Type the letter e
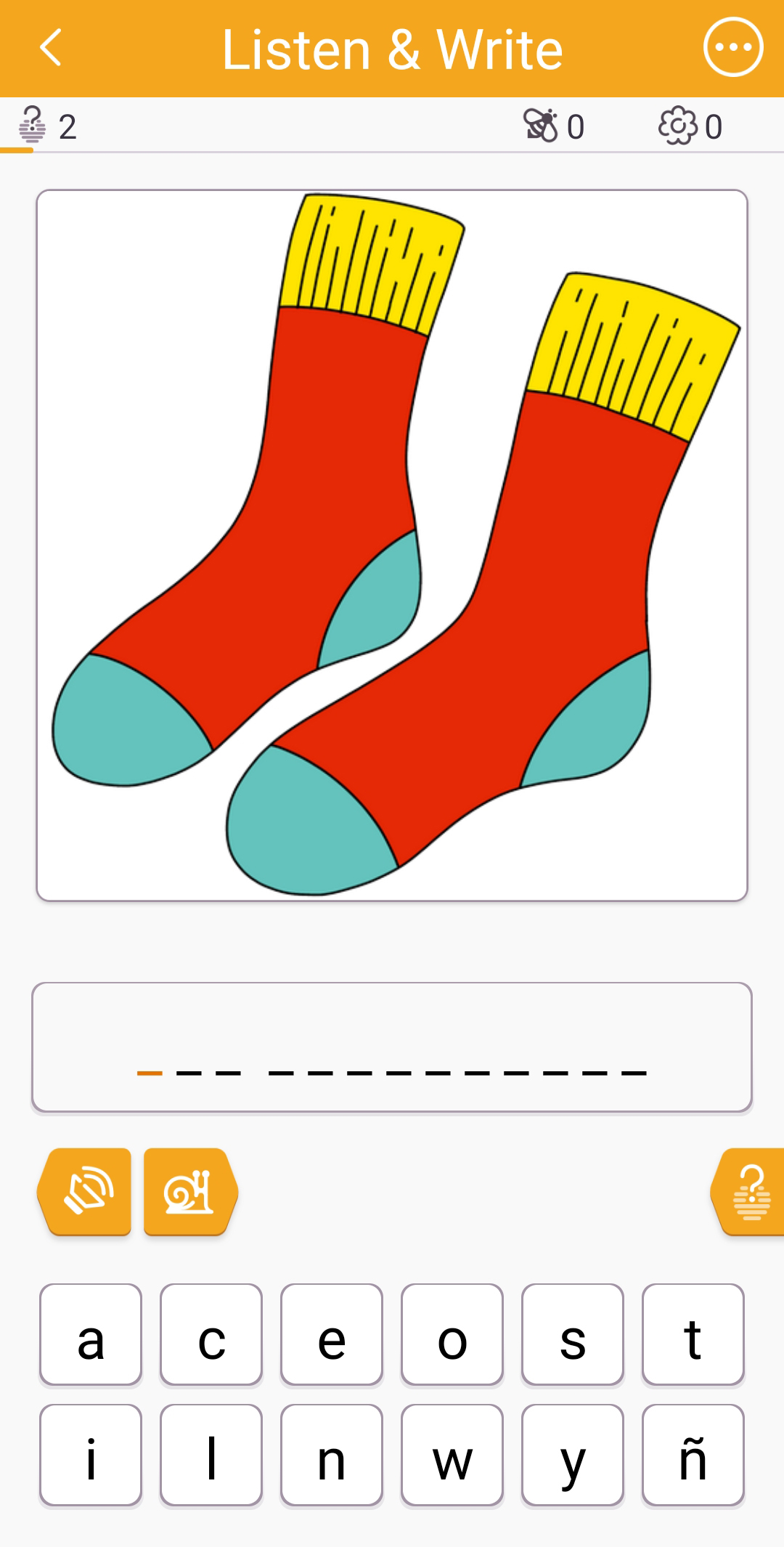The height and width of the screenshot is (1547, 784). click(x=332, y=1334)
